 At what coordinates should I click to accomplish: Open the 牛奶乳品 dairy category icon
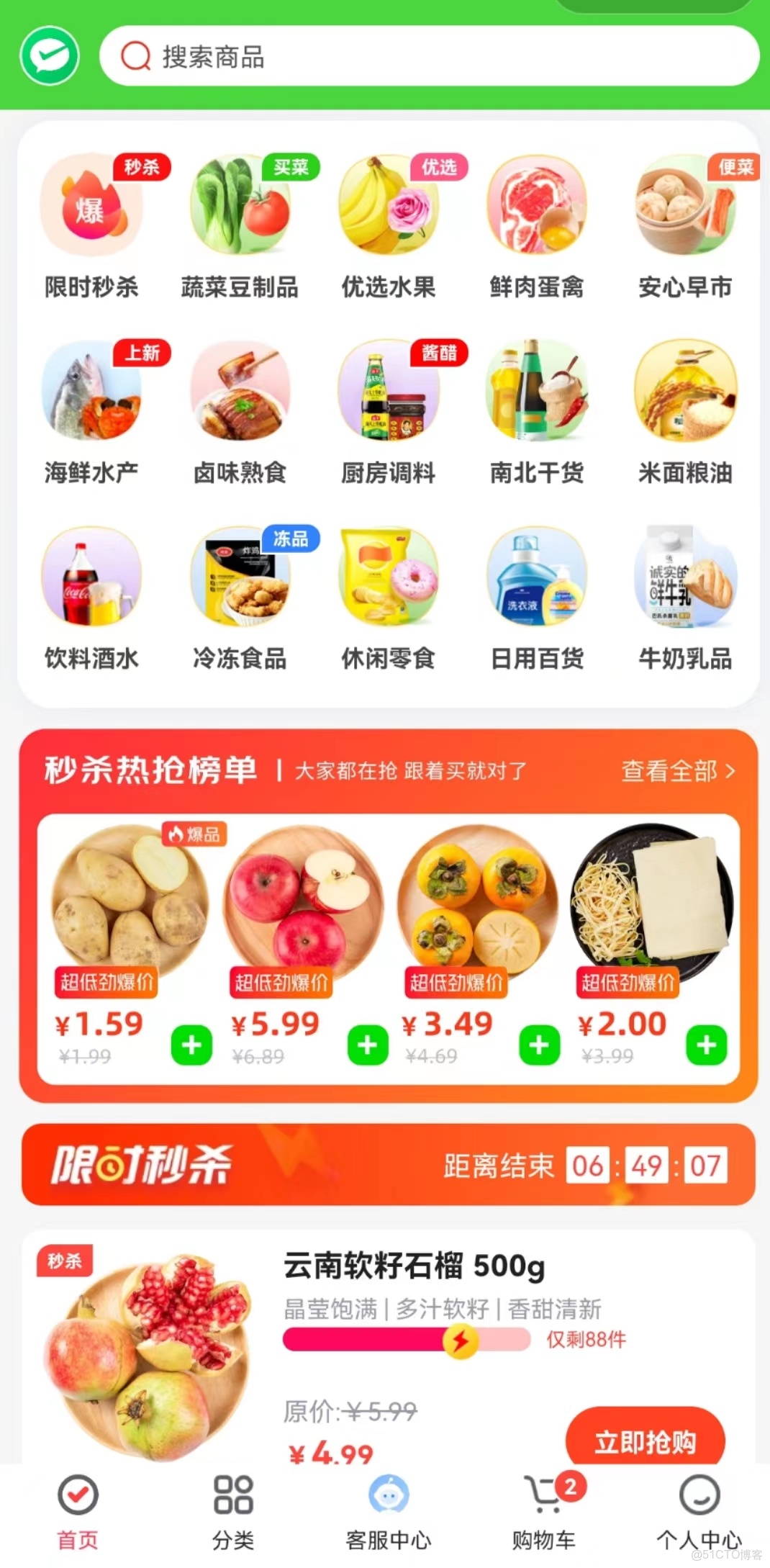tap(685, 578)
